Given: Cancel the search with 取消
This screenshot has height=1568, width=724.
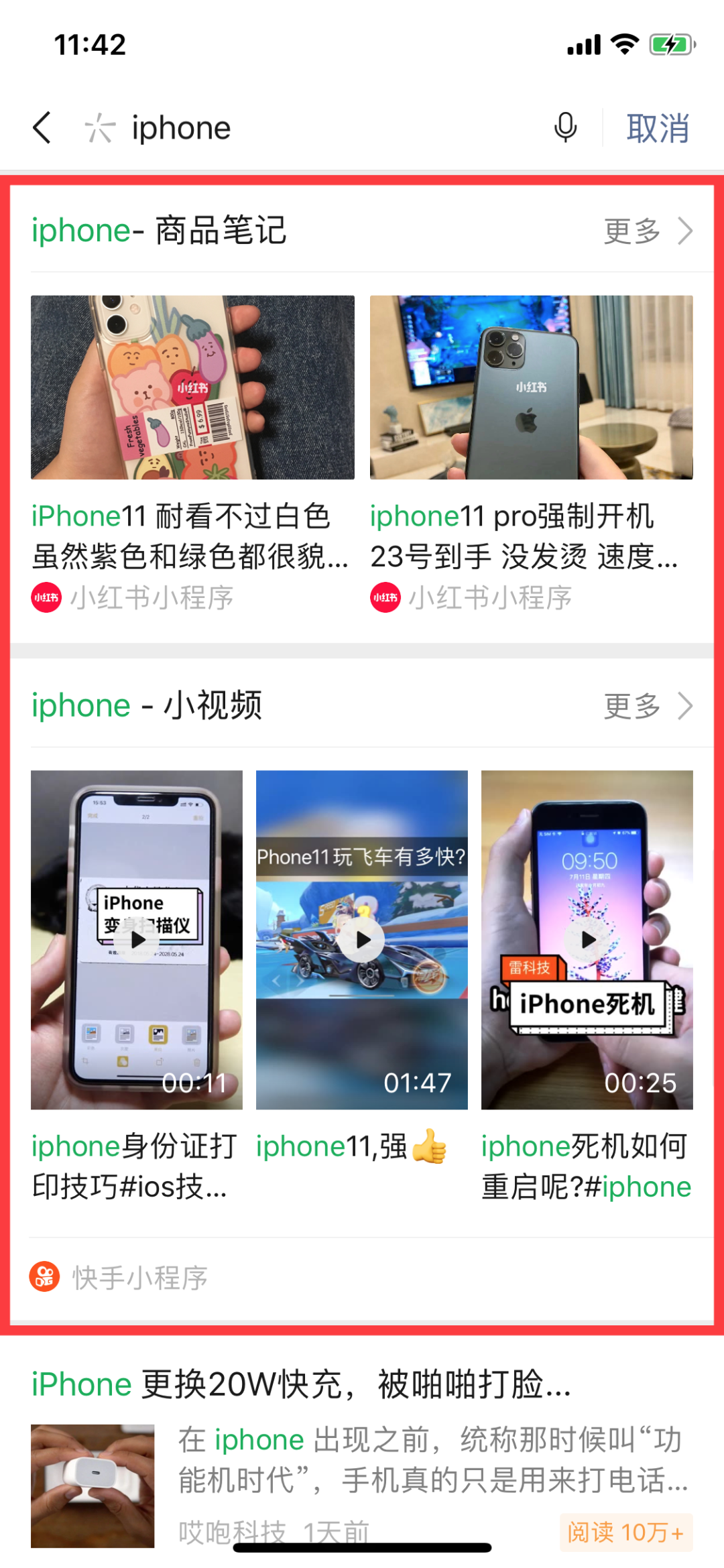Looking at the screenshot, I should coord(657,127).
